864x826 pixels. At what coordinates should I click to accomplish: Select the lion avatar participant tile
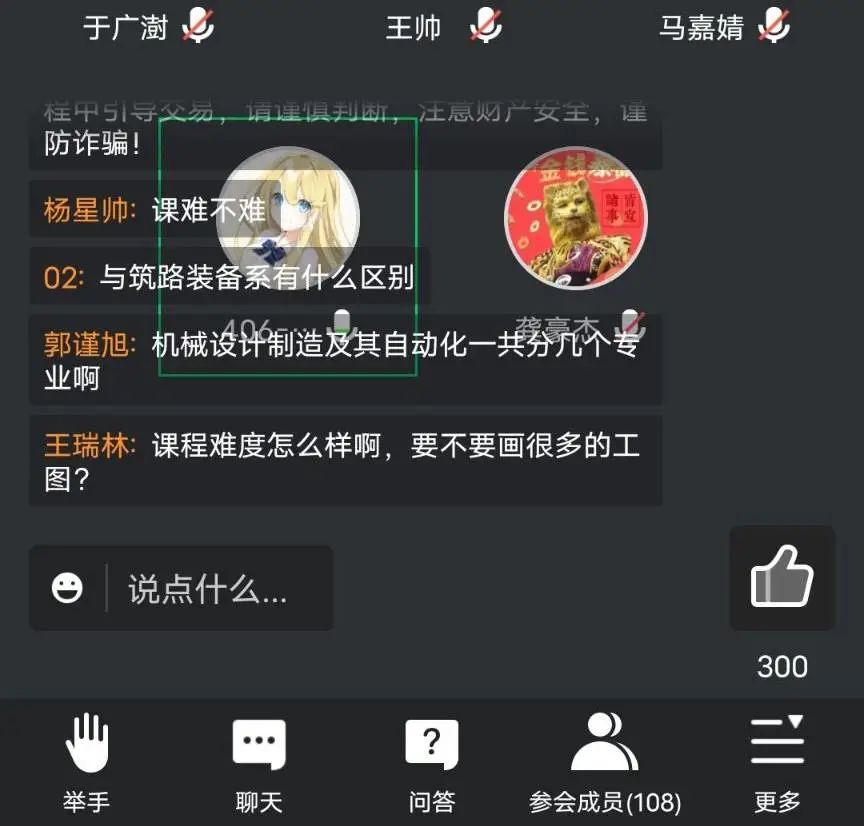click(x=576, y=218)
